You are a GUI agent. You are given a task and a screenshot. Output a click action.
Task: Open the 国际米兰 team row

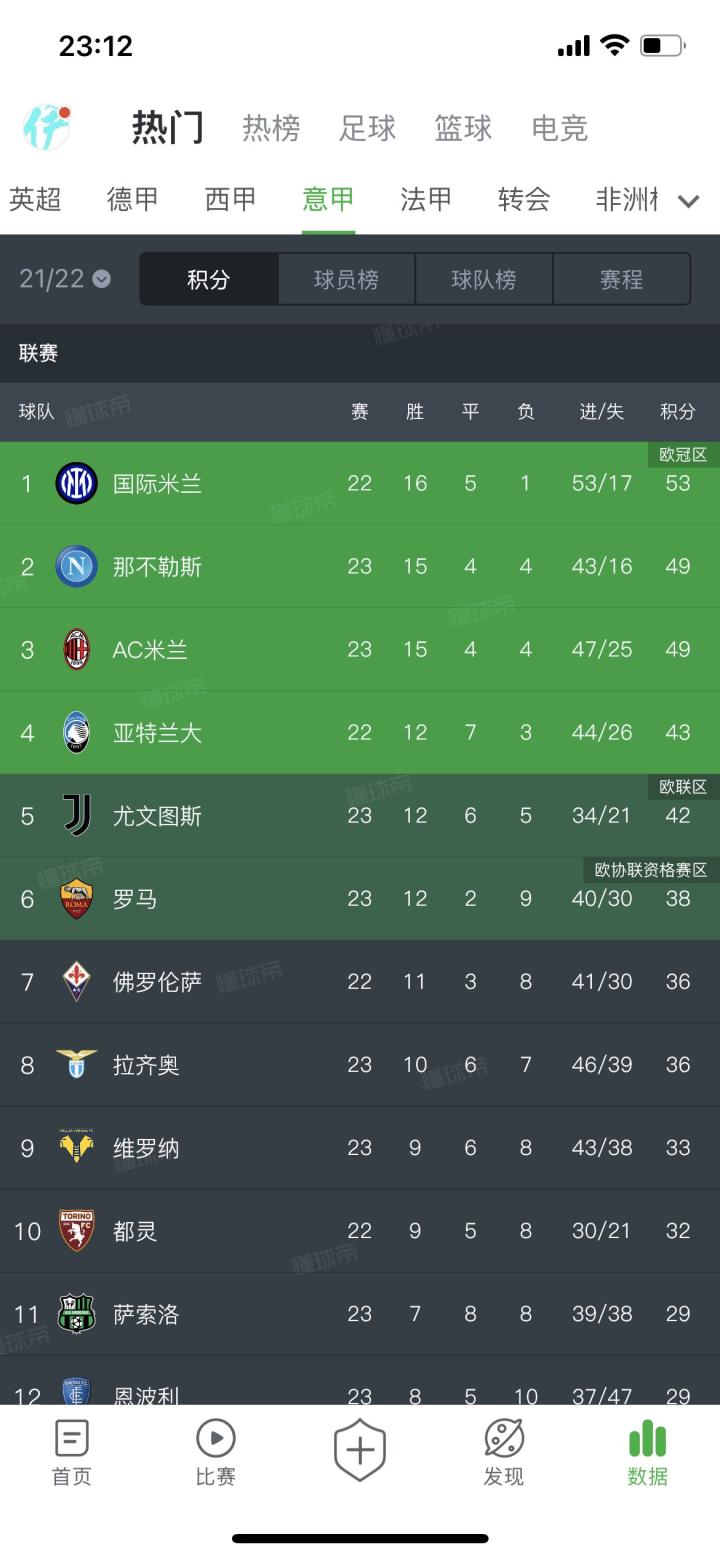360,483
